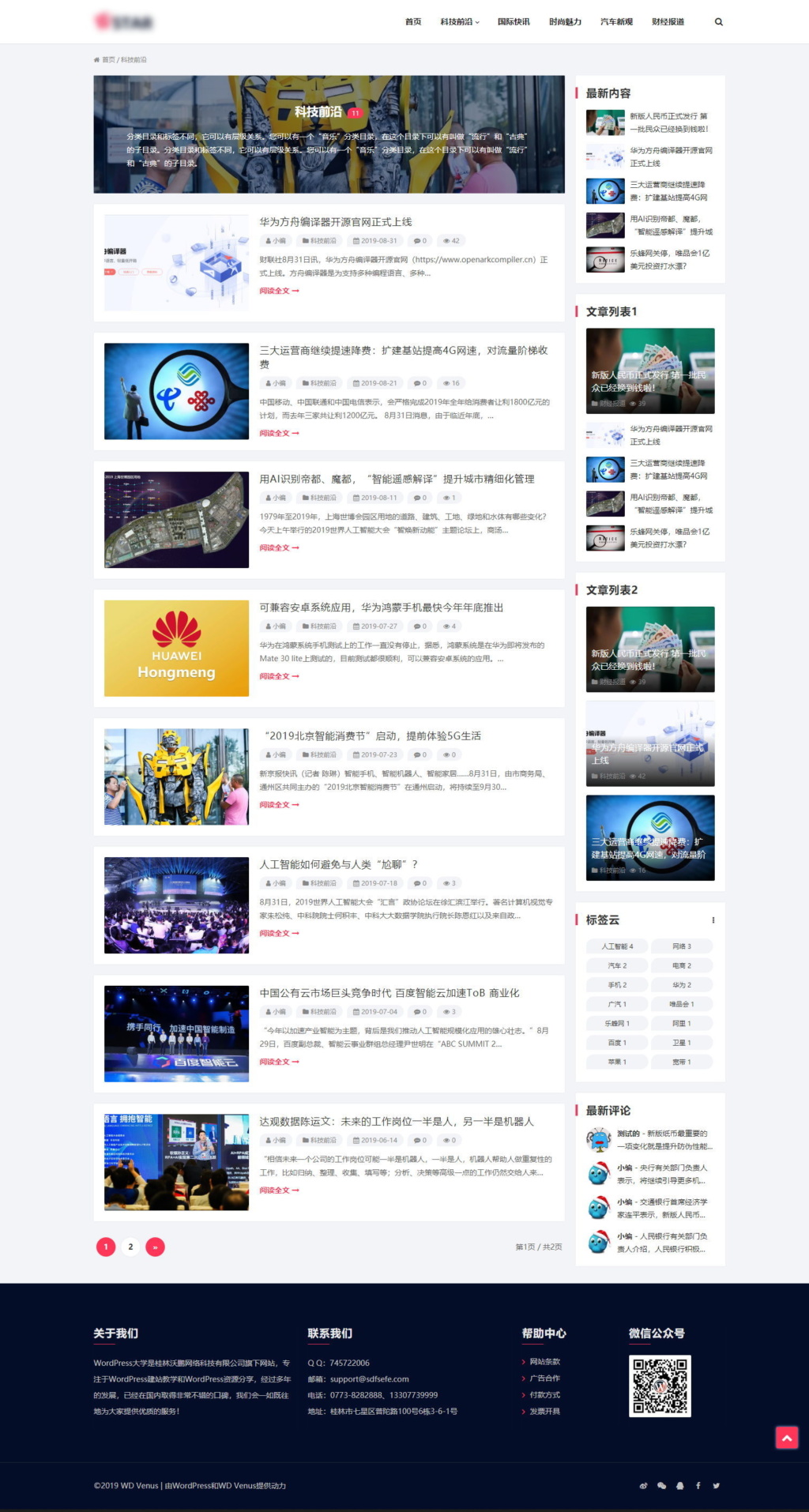
Task: Tap the back-to-top arrow button
Action: tap(787, 1439)
